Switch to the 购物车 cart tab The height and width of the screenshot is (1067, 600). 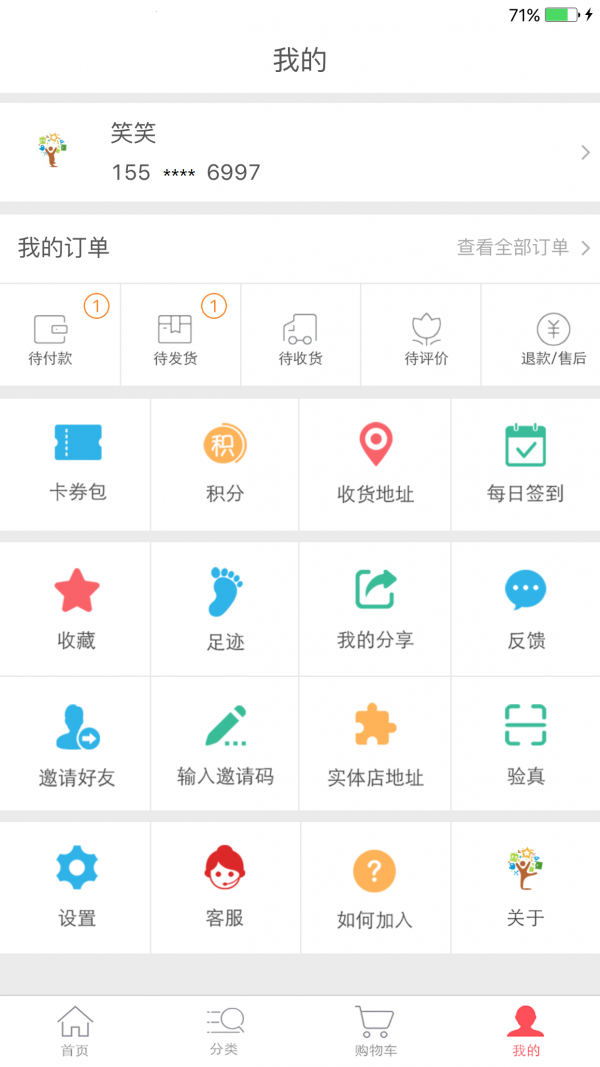click(x=375, y=1031)
